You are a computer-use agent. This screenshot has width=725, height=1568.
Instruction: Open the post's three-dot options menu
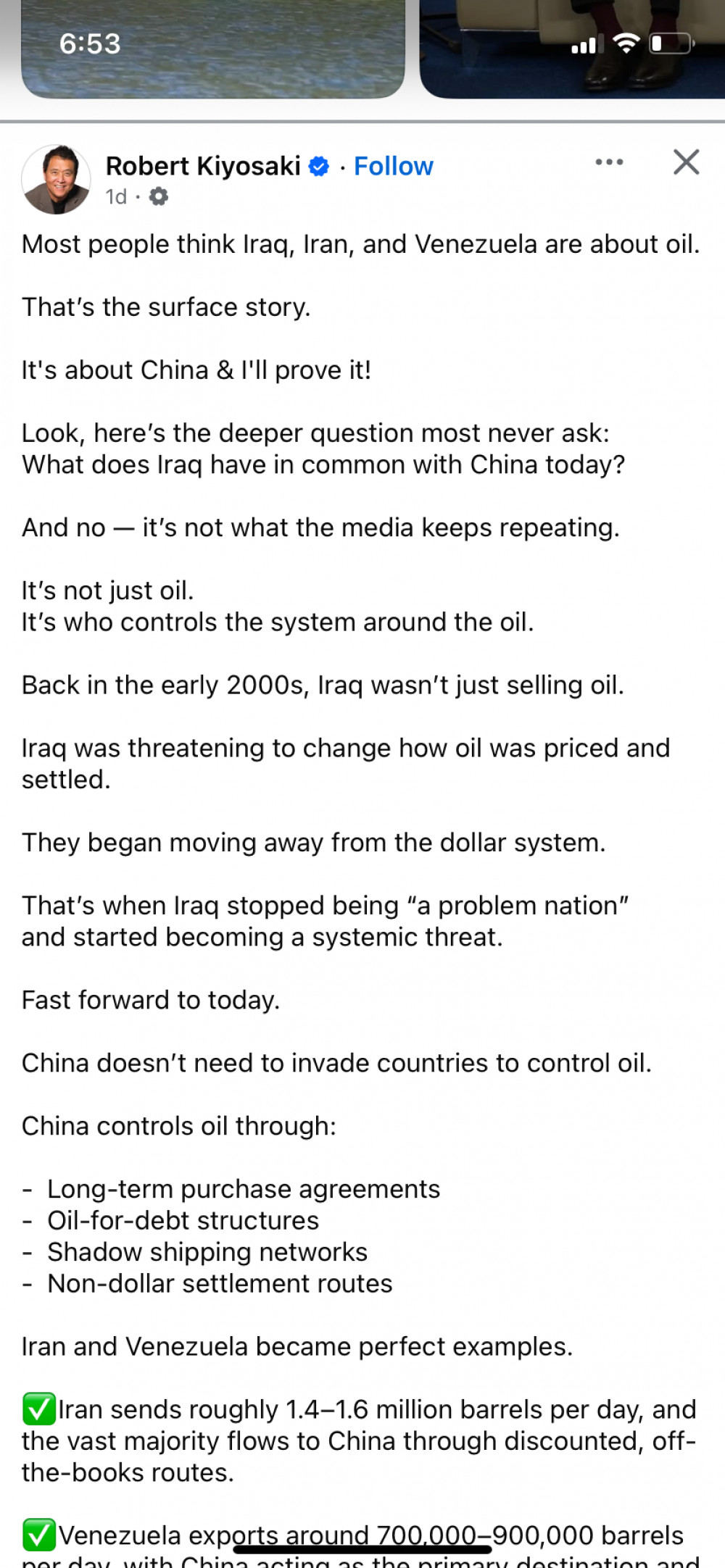(609, 162)
